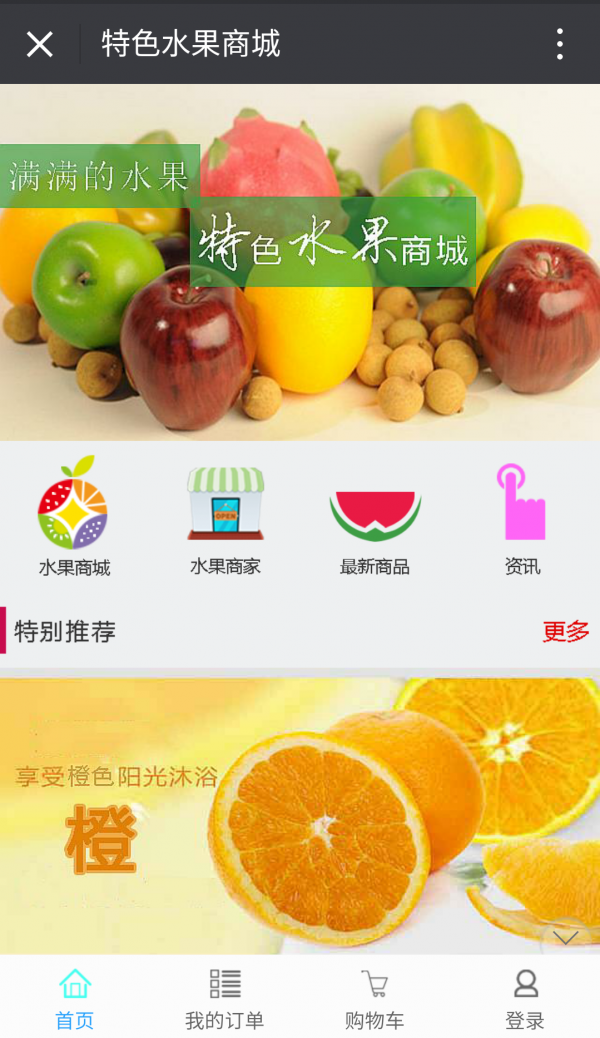600x1038 pixels.
Task: Tap 更多 to see more recommendations
Action: (x=565, y=631)
